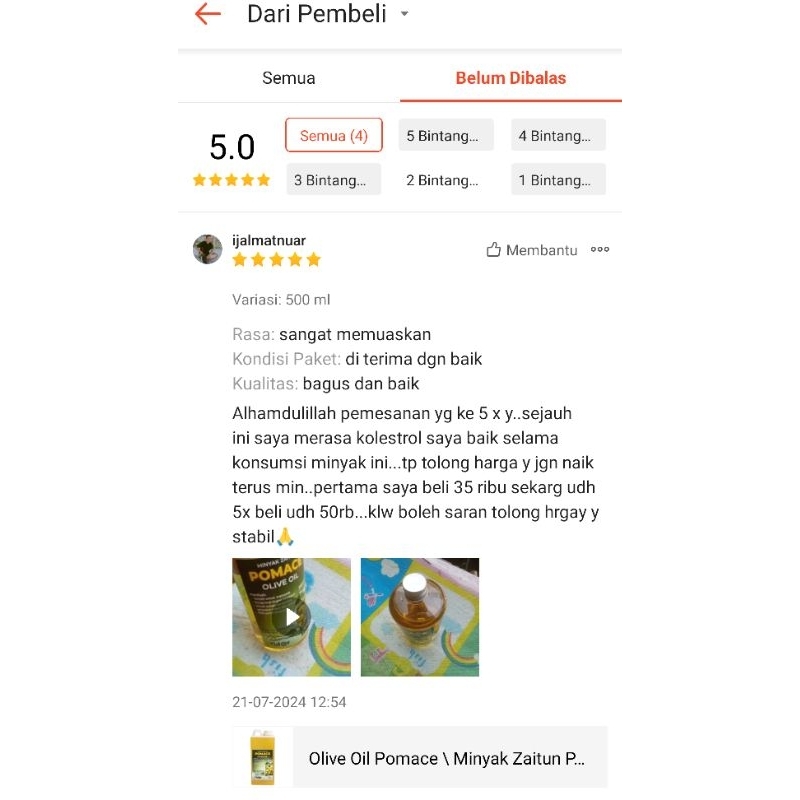Filter reviews by 4 Bintang
The height and width of the screenshot is (800, 800).
coord(558,136)
